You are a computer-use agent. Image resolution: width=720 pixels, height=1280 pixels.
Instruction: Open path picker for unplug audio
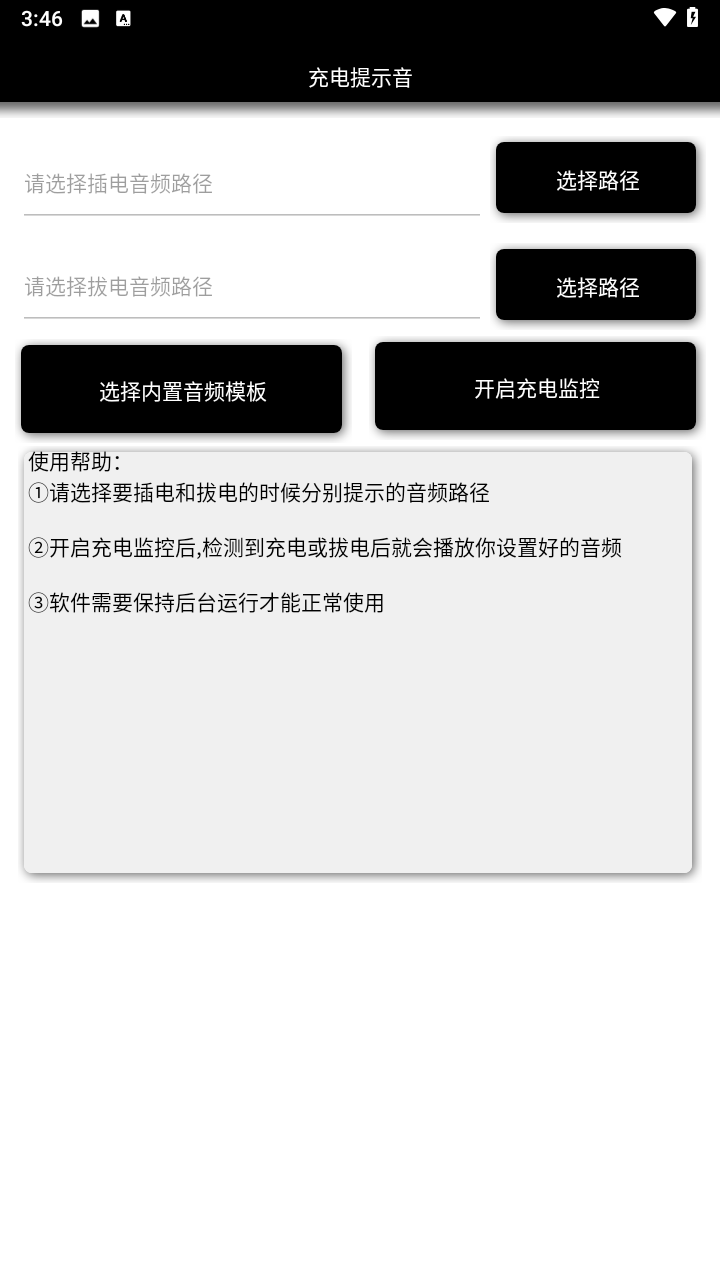click(595, 284)
